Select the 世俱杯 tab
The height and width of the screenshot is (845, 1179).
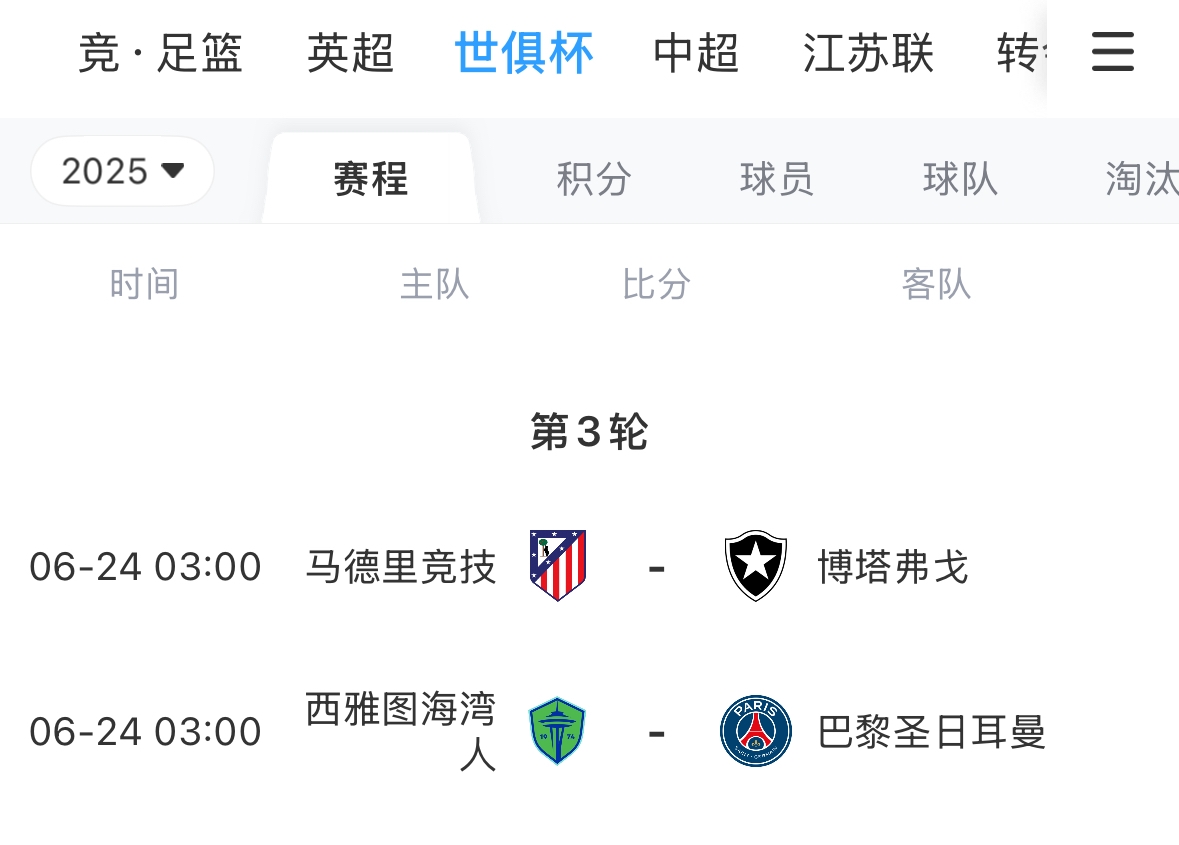point(523,54)
